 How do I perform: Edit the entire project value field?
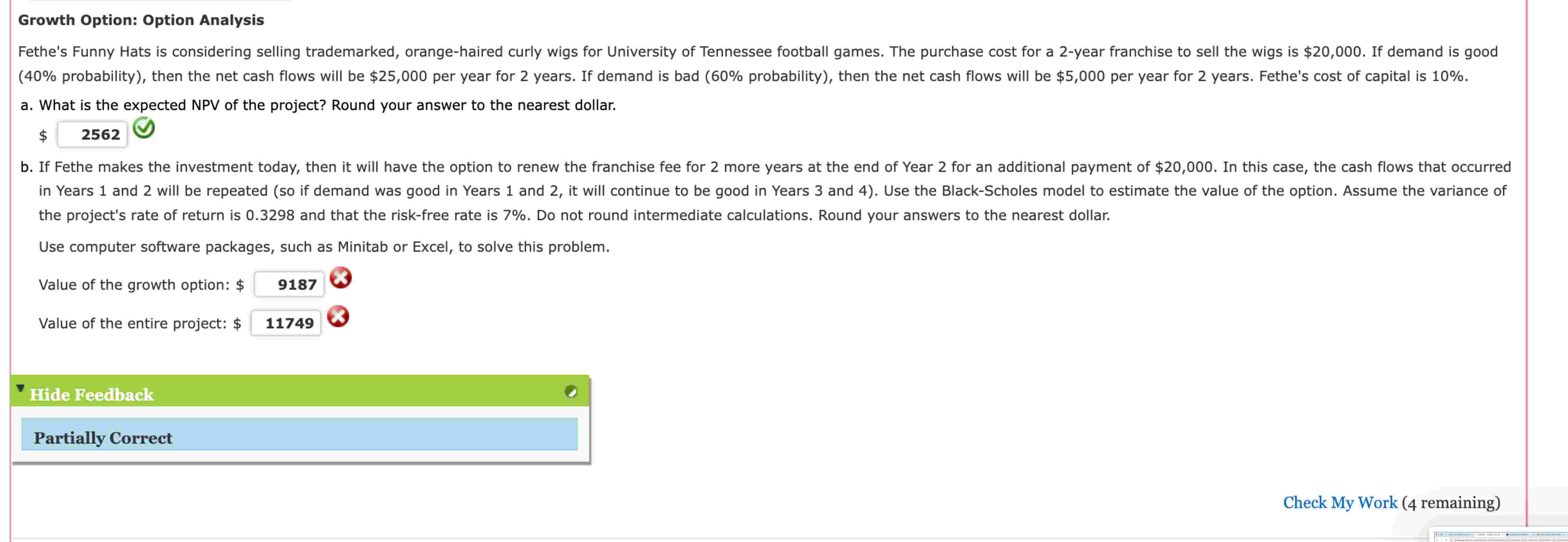[285, 323]
